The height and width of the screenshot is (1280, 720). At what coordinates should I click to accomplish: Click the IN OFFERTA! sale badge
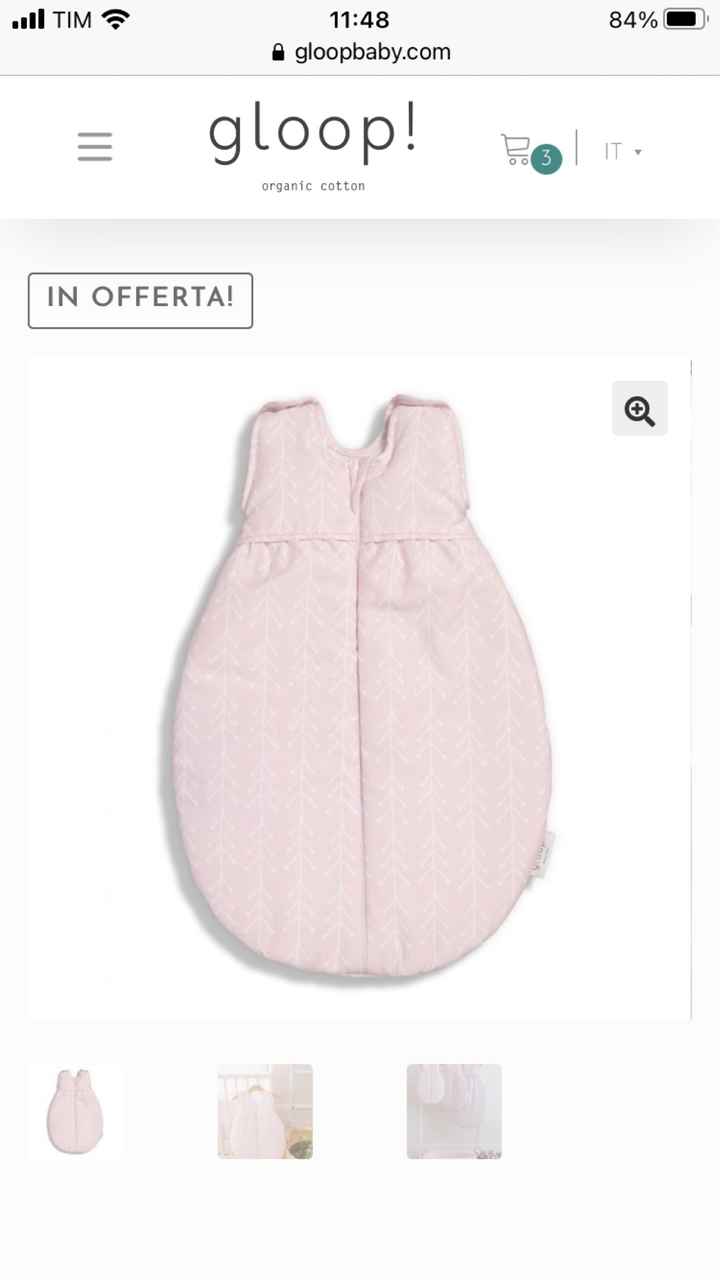click(140, 300)
